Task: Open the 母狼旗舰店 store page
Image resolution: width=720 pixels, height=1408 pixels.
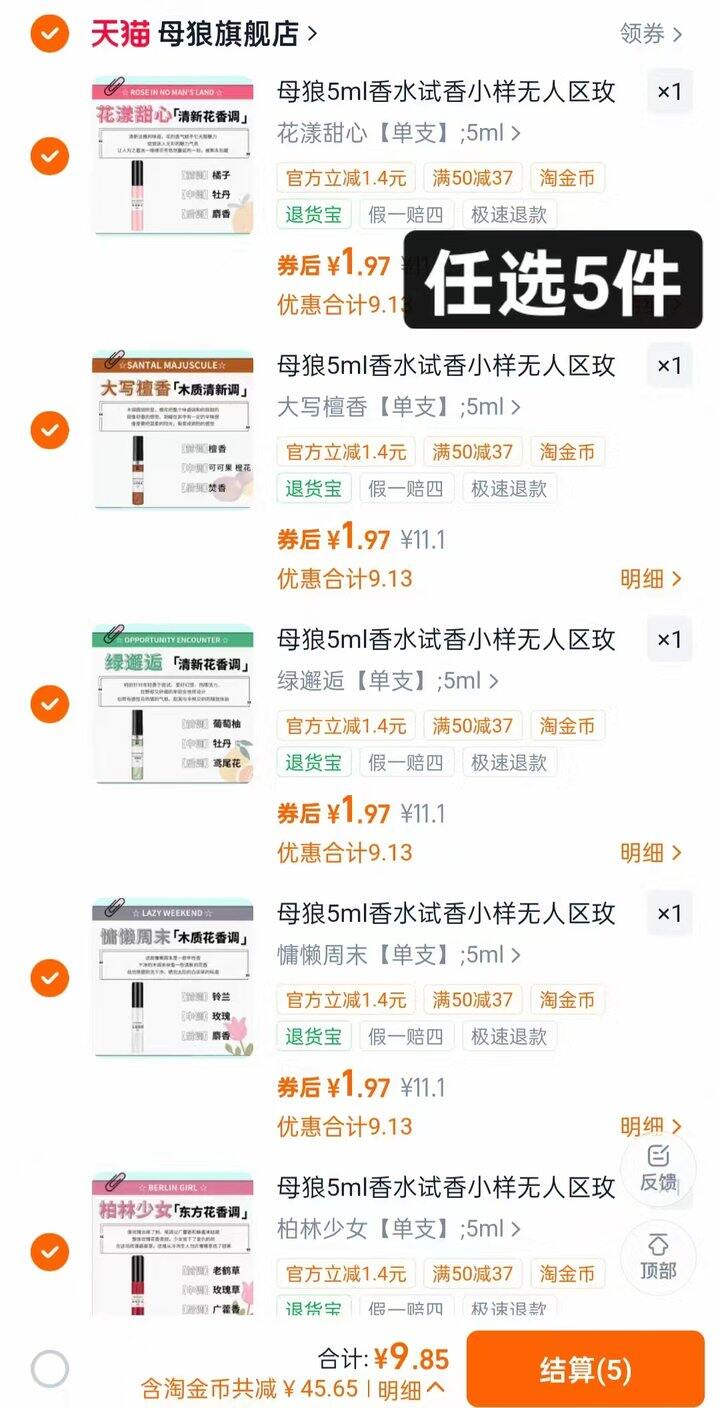Action: (x=228, y=34)
